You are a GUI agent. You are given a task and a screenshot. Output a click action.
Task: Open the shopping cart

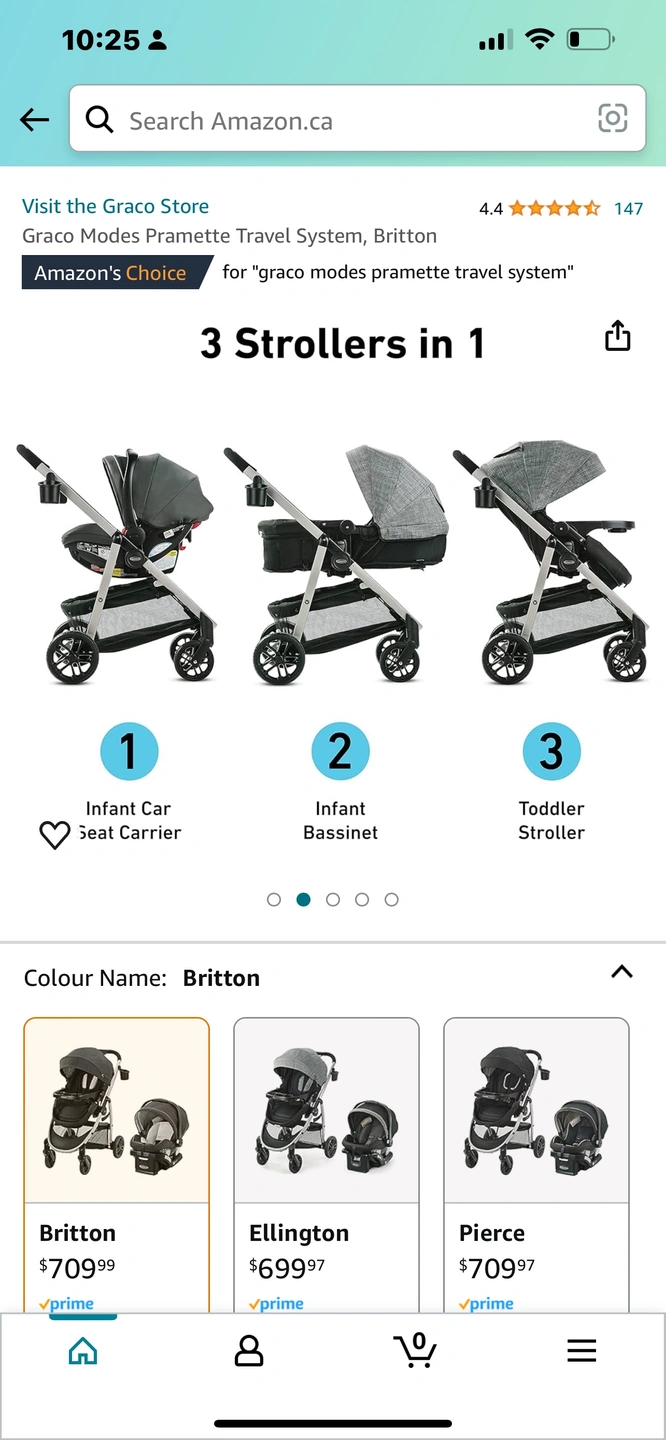tap(415, 1350)
